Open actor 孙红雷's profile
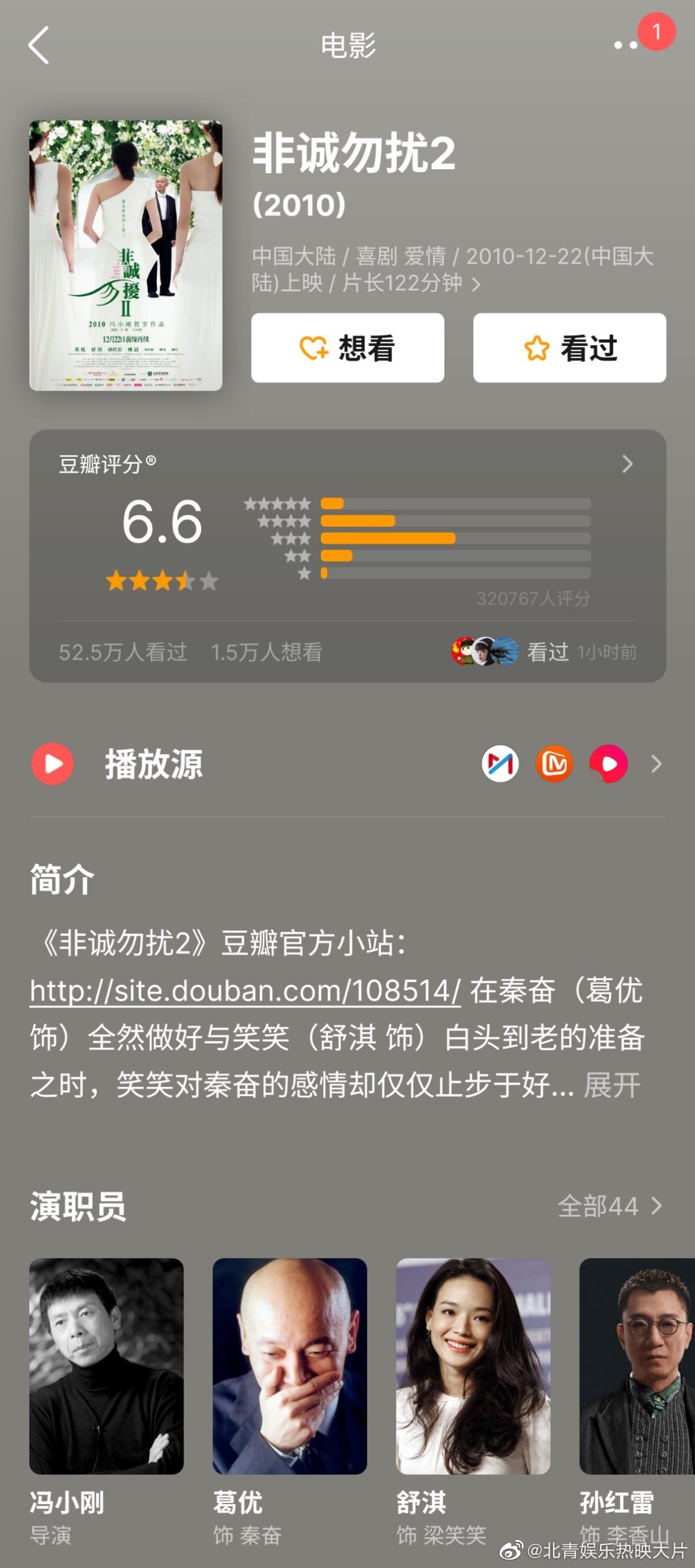This screenshot has width=695, height=1568. pyautogui.click(x=637, y=1366)
